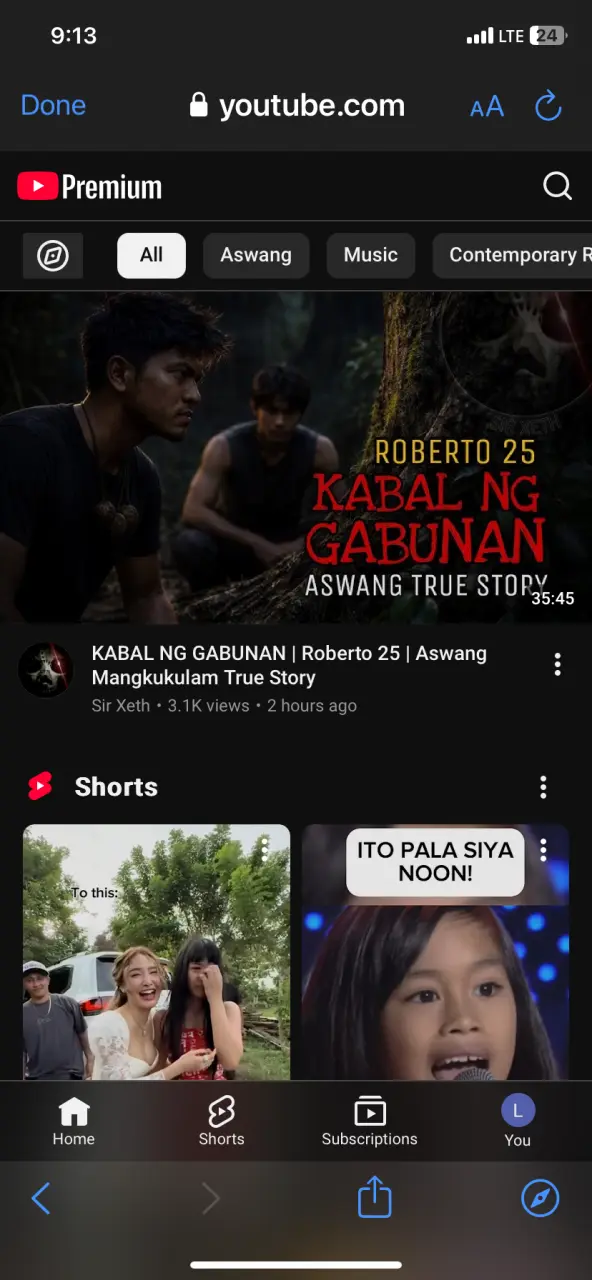This screenshot has height=1280, width=592.
Task: Switch to the Shorts tab
Action: click(221, 1121)
